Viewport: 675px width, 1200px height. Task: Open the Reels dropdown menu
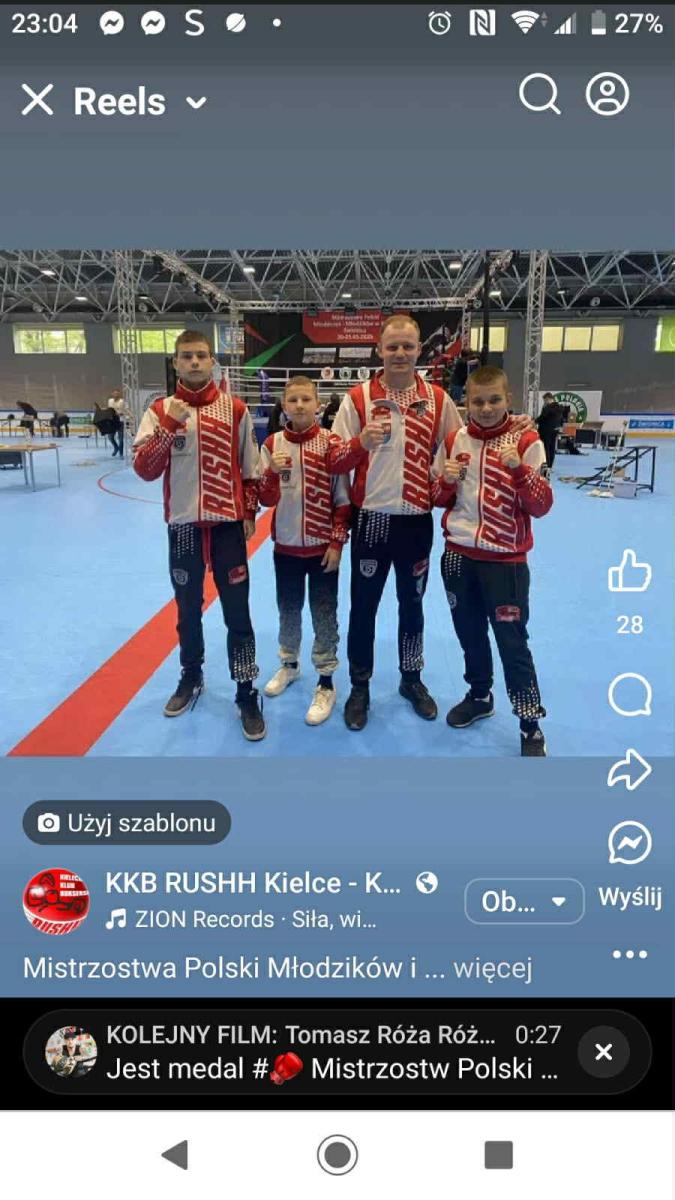click(x=196, y=102)
